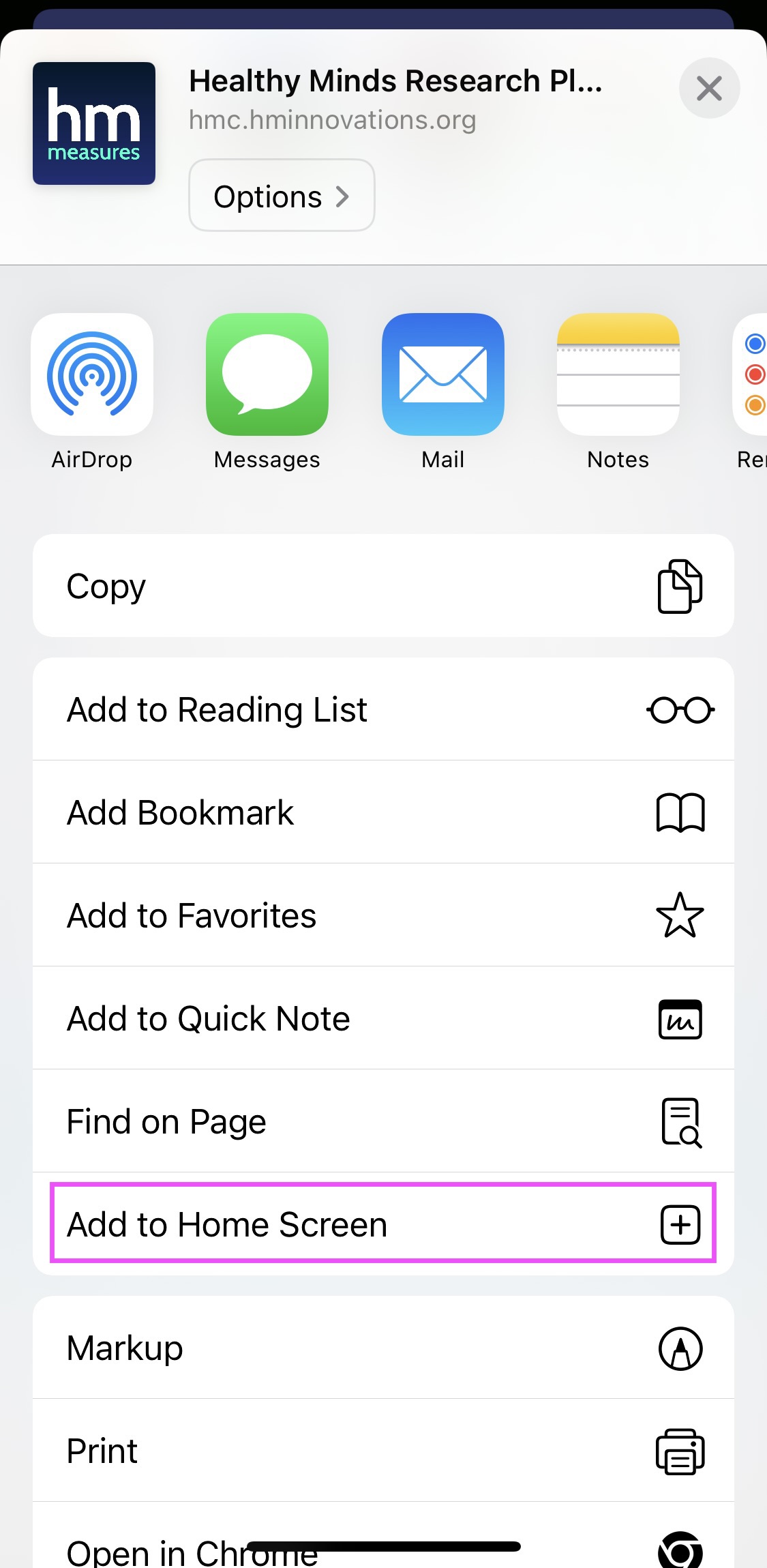Viewport: 767px width, 1568px height.
Task: Open the share Options
Action: point(282,196)
